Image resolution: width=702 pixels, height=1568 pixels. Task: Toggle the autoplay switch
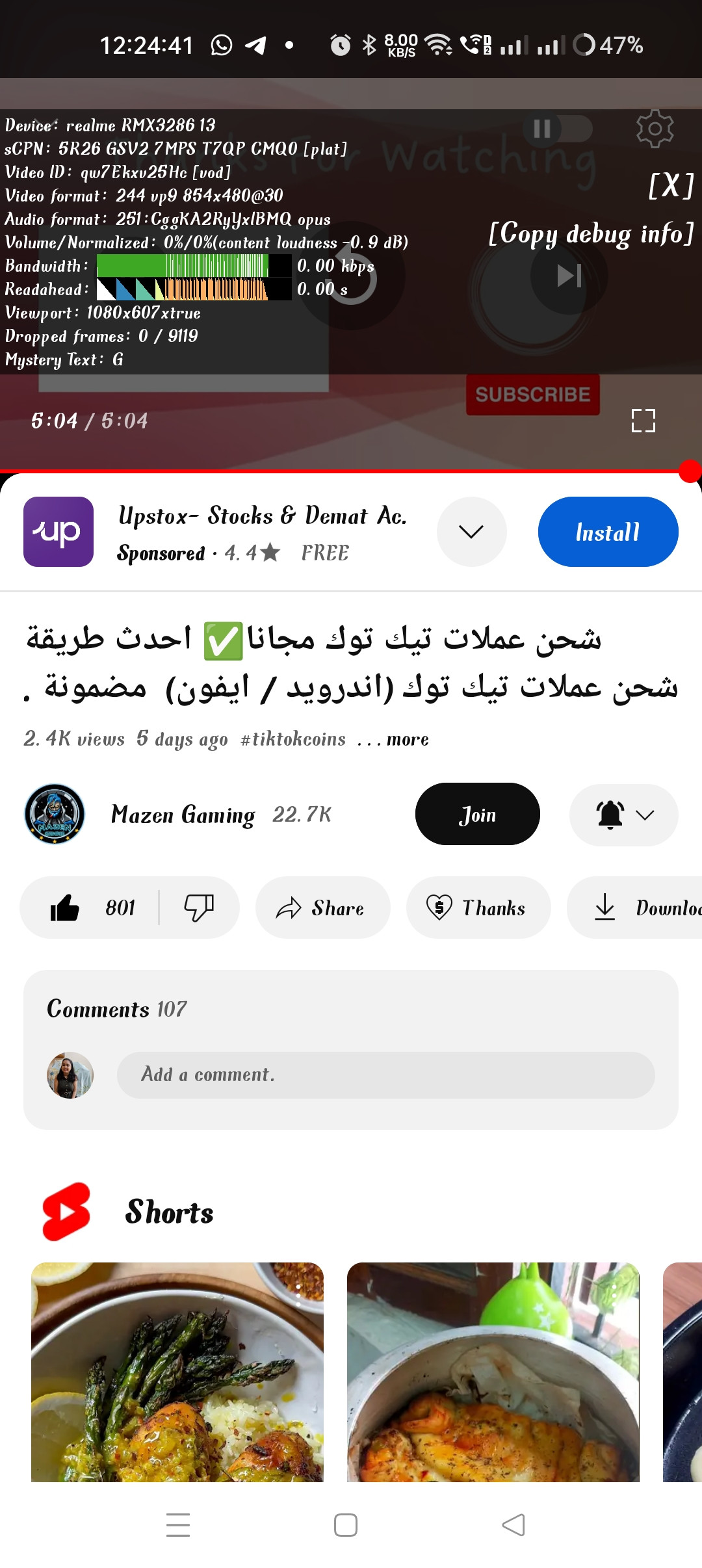tap(558, 129)
